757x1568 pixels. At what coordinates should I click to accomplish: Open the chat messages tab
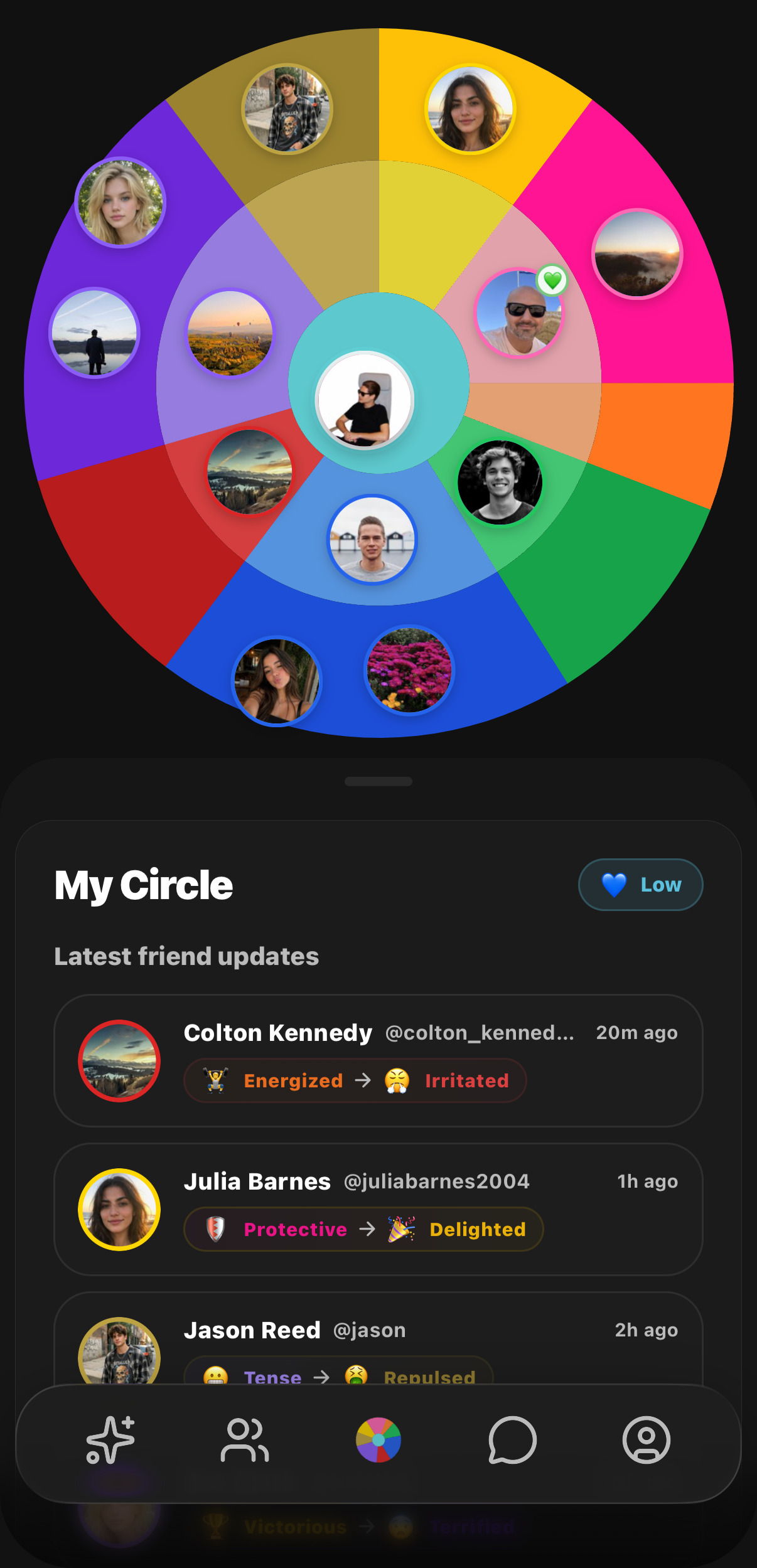coord(512,1440)
